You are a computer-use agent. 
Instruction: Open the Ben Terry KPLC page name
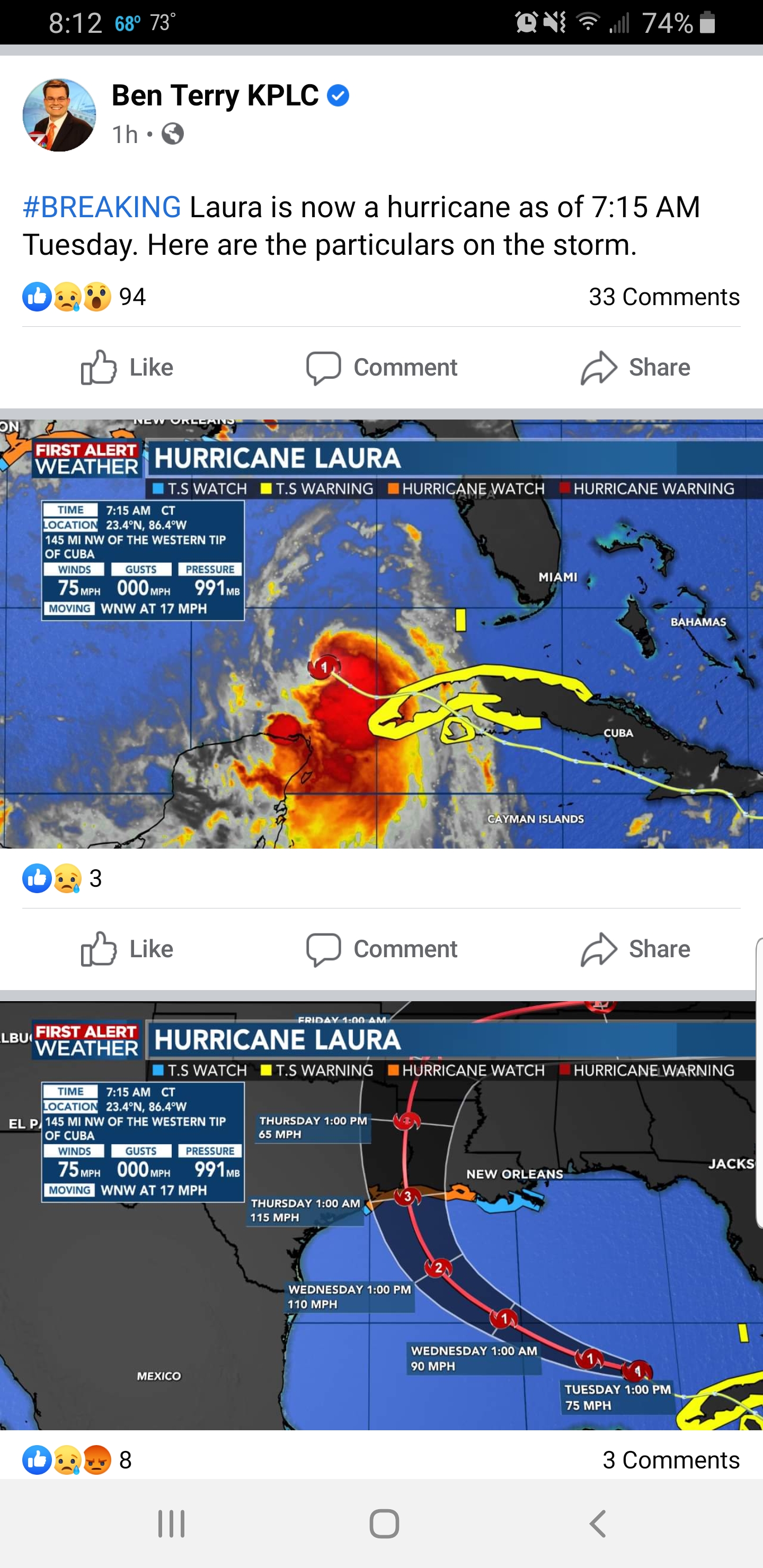click(x=215, y=95)
